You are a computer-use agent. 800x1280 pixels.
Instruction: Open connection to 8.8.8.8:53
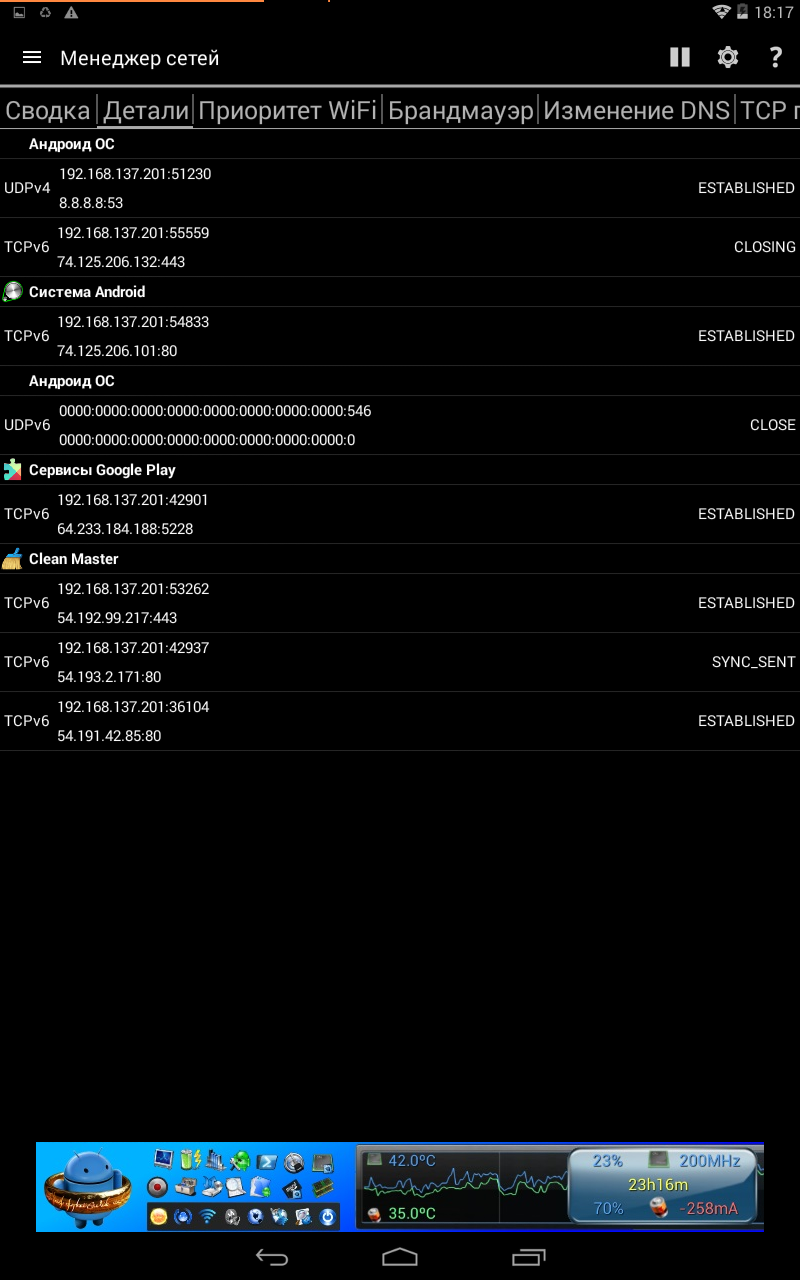[x=400, y=188]
